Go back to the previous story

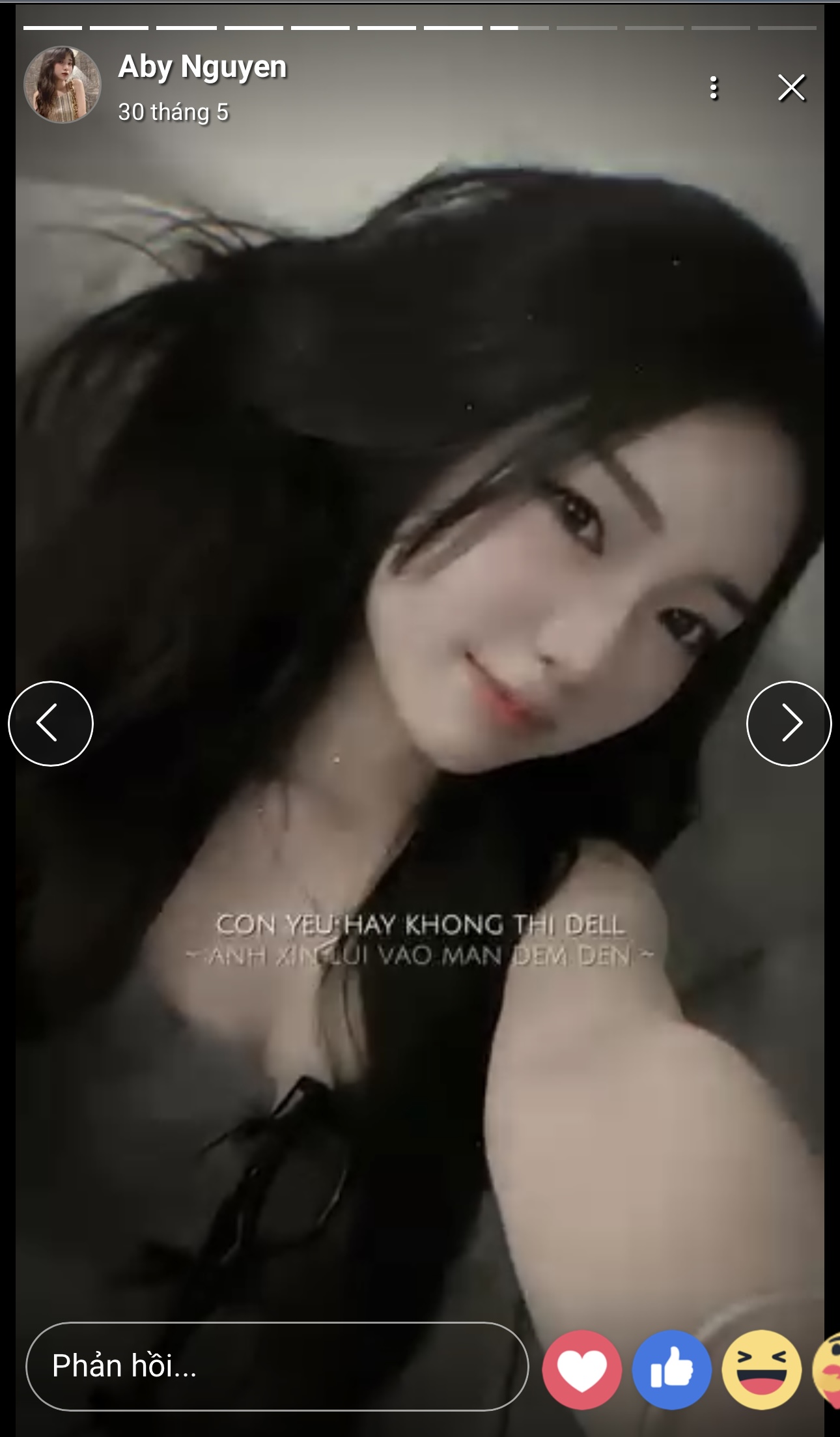(x=51, y=723)
